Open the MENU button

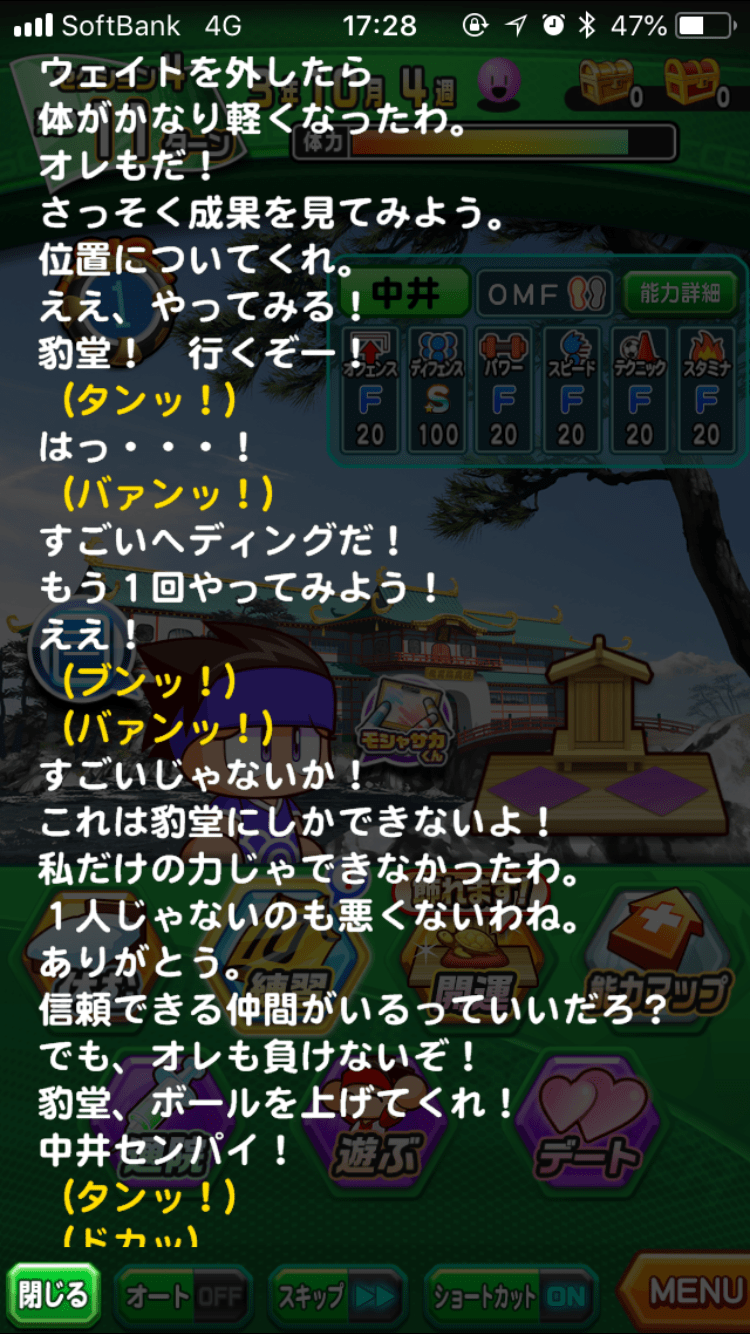(692, 1292)
